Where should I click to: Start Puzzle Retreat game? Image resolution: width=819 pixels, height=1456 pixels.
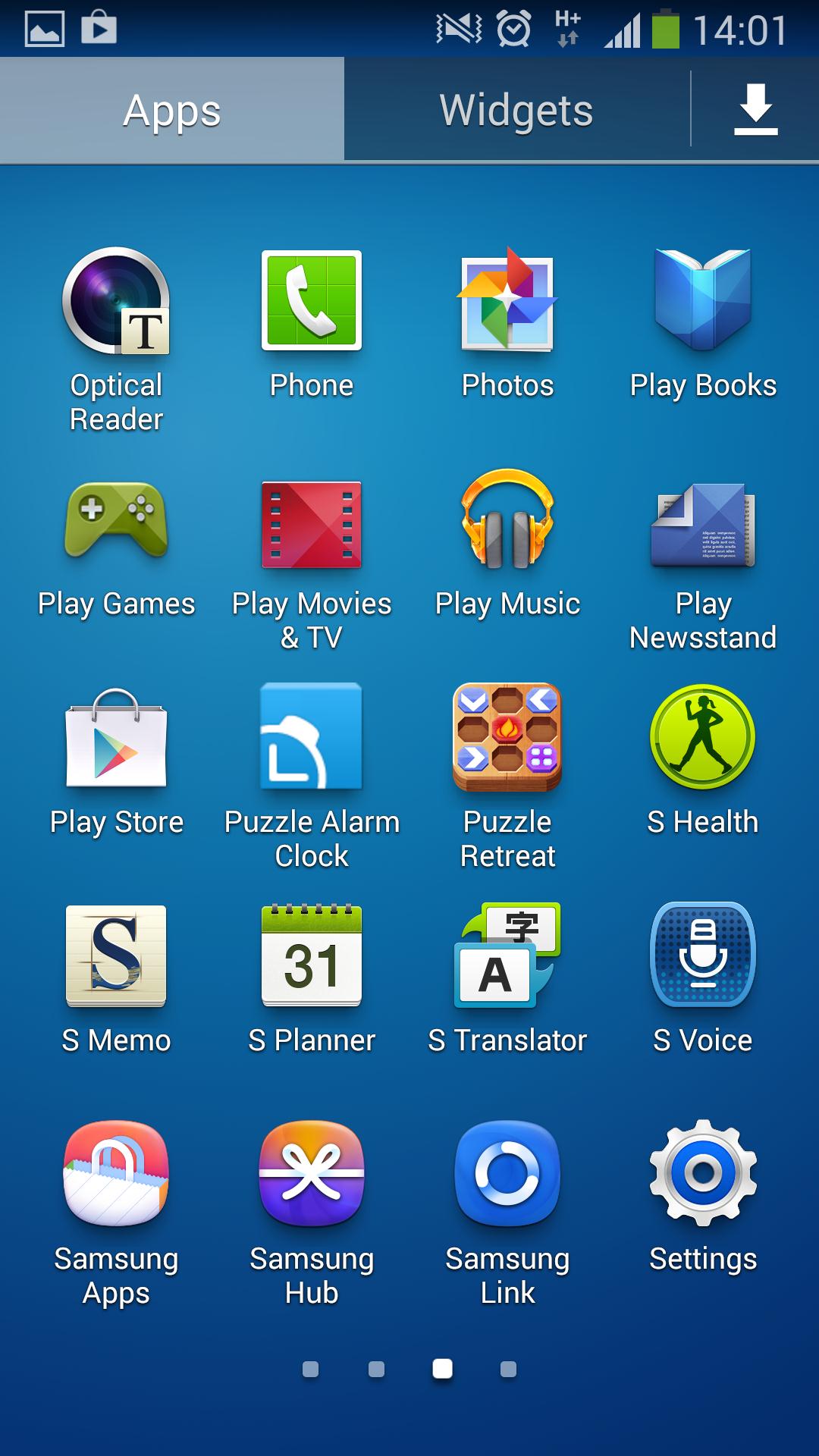pos(507,737)
